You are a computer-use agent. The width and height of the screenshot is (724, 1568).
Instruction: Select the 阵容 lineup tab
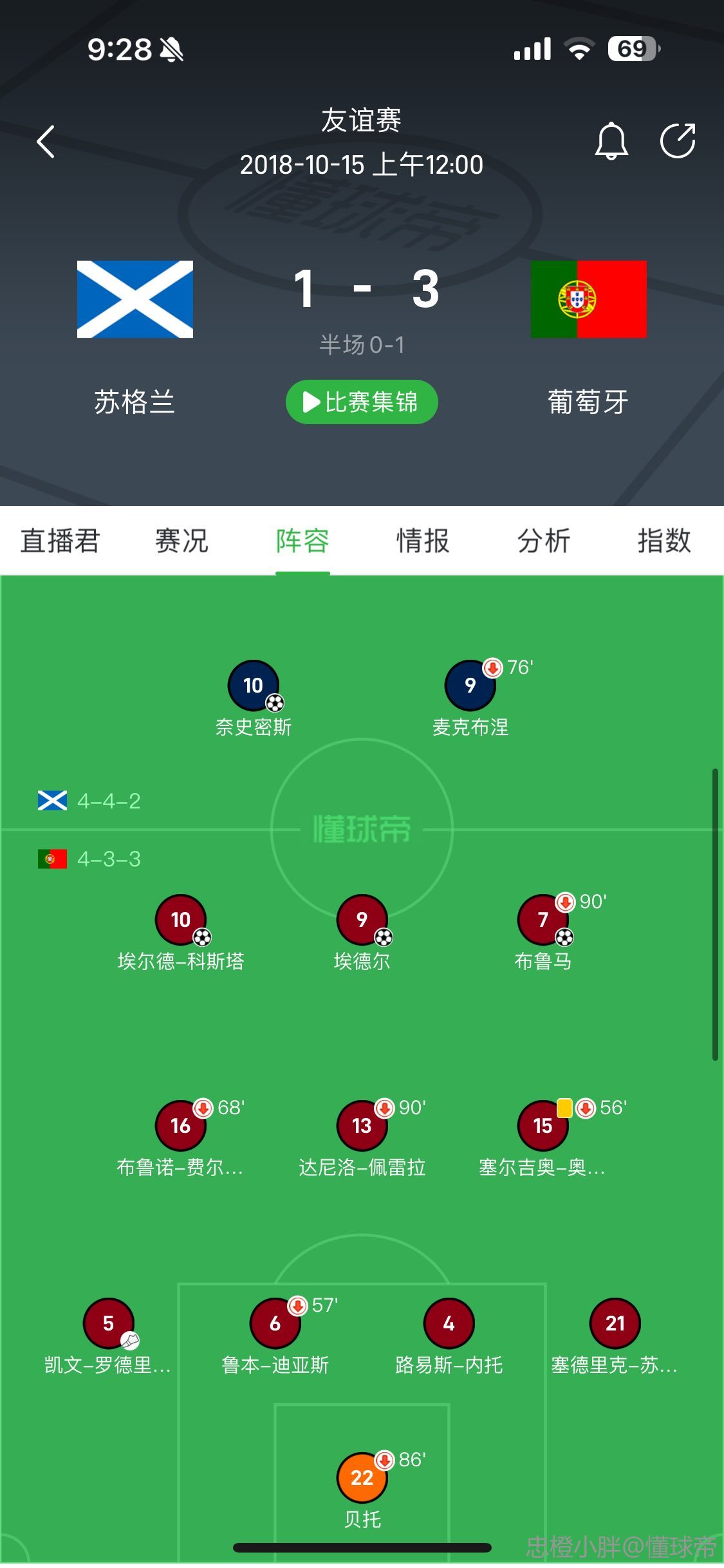302,541
